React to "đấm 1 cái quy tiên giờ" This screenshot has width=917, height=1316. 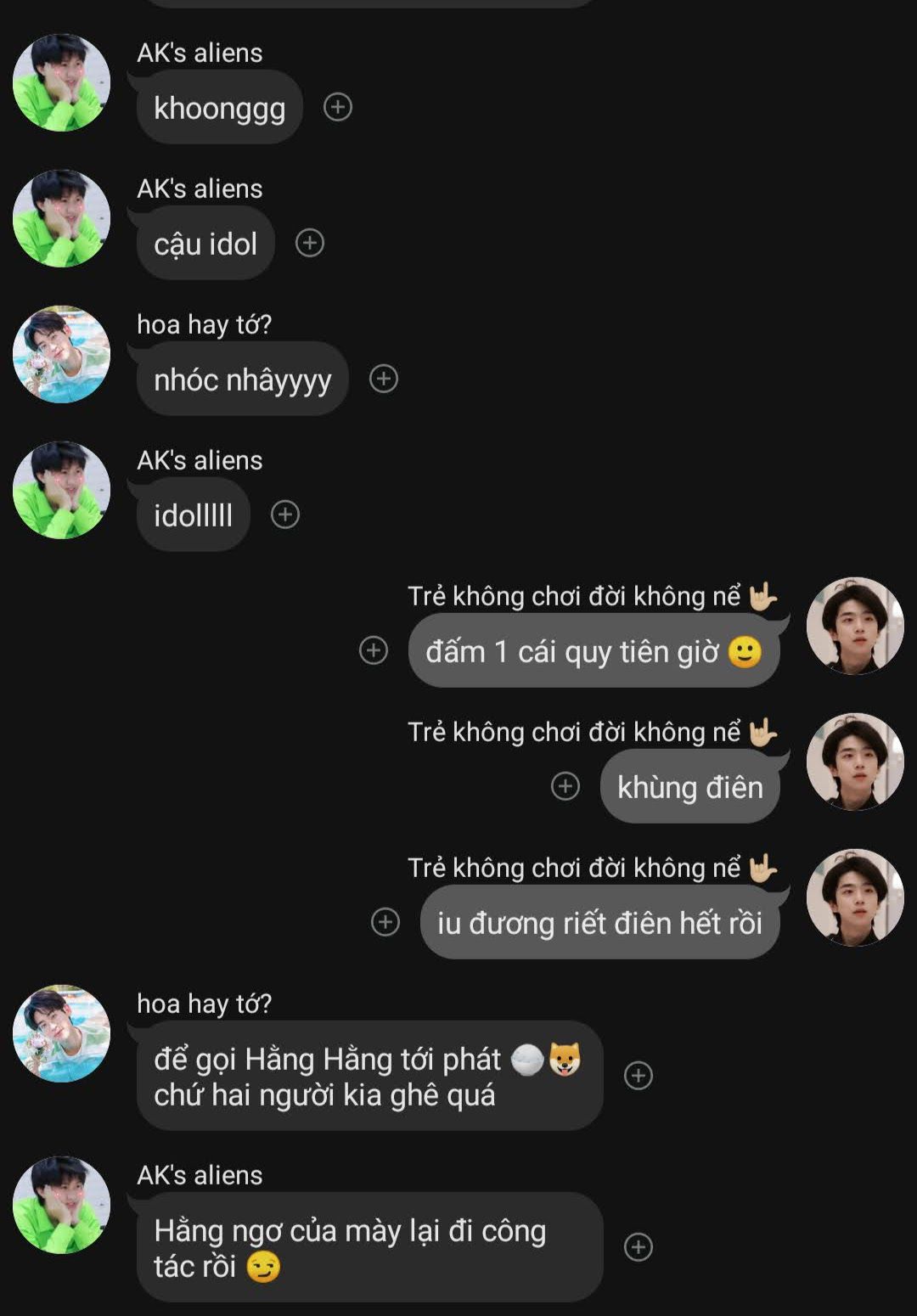point(374,650)
